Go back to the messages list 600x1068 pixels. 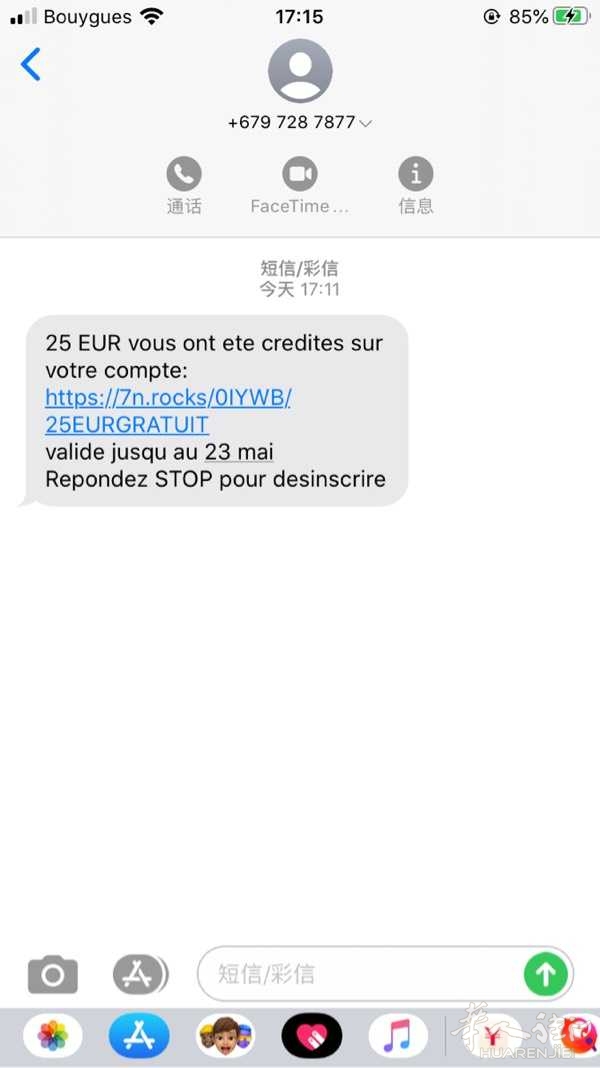pos(31,64)
